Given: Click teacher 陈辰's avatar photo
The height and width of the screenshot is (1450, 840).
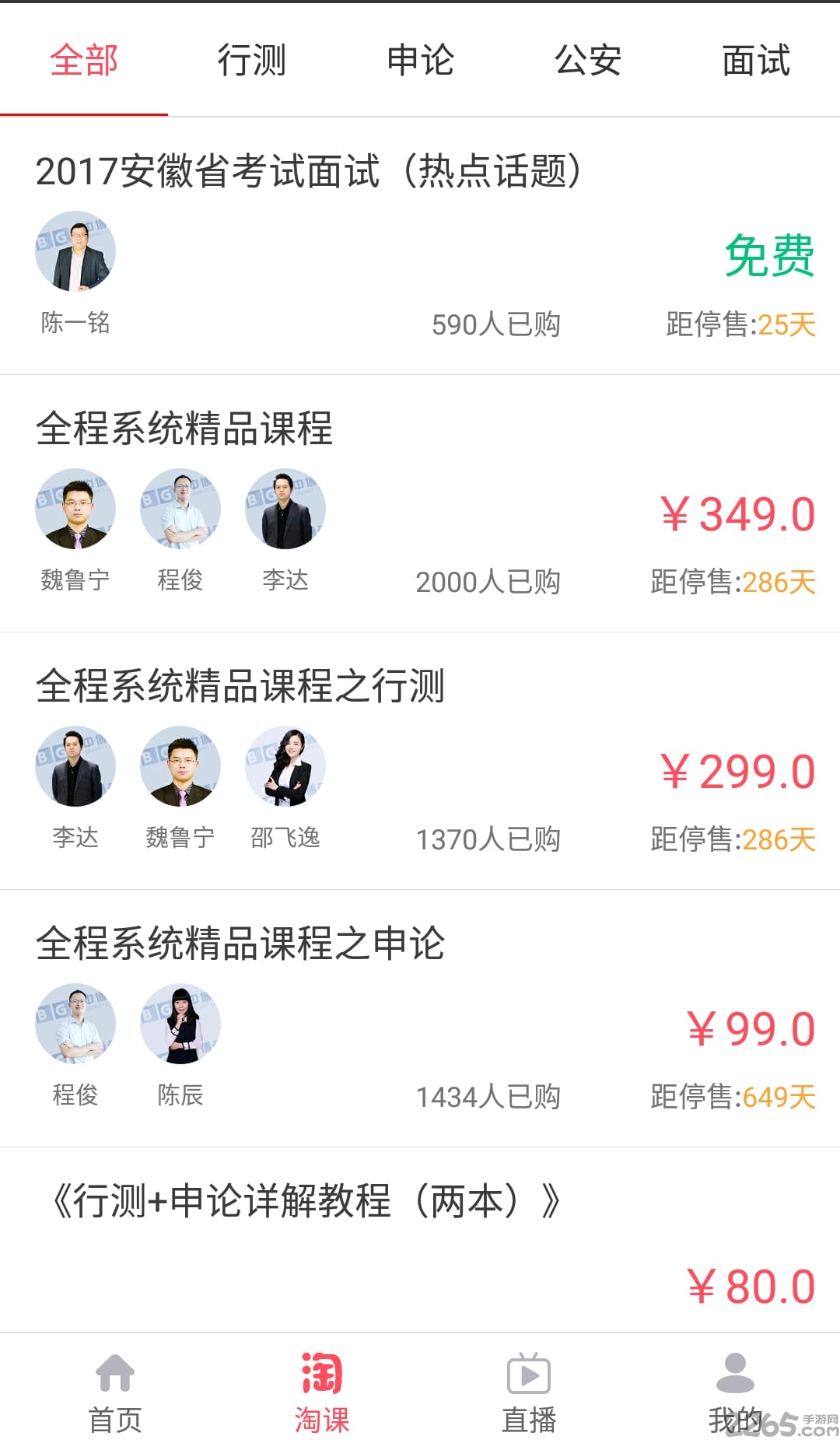Looking at the screenshot, I should 180,1024.
